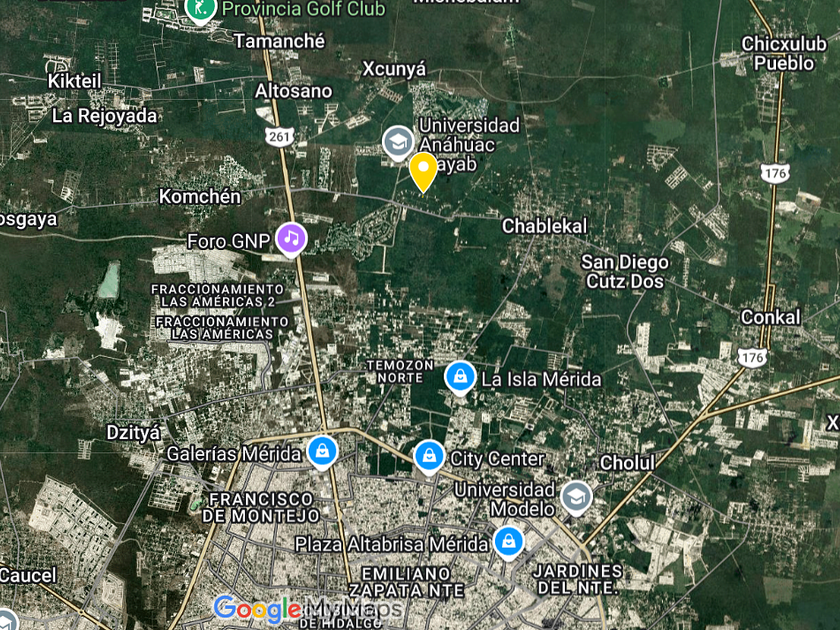The width and height of the screenshot is (840, 630).
Task: Open the Universidad Modelo marker
Action: pyautogui.click(x=576, y=498)
